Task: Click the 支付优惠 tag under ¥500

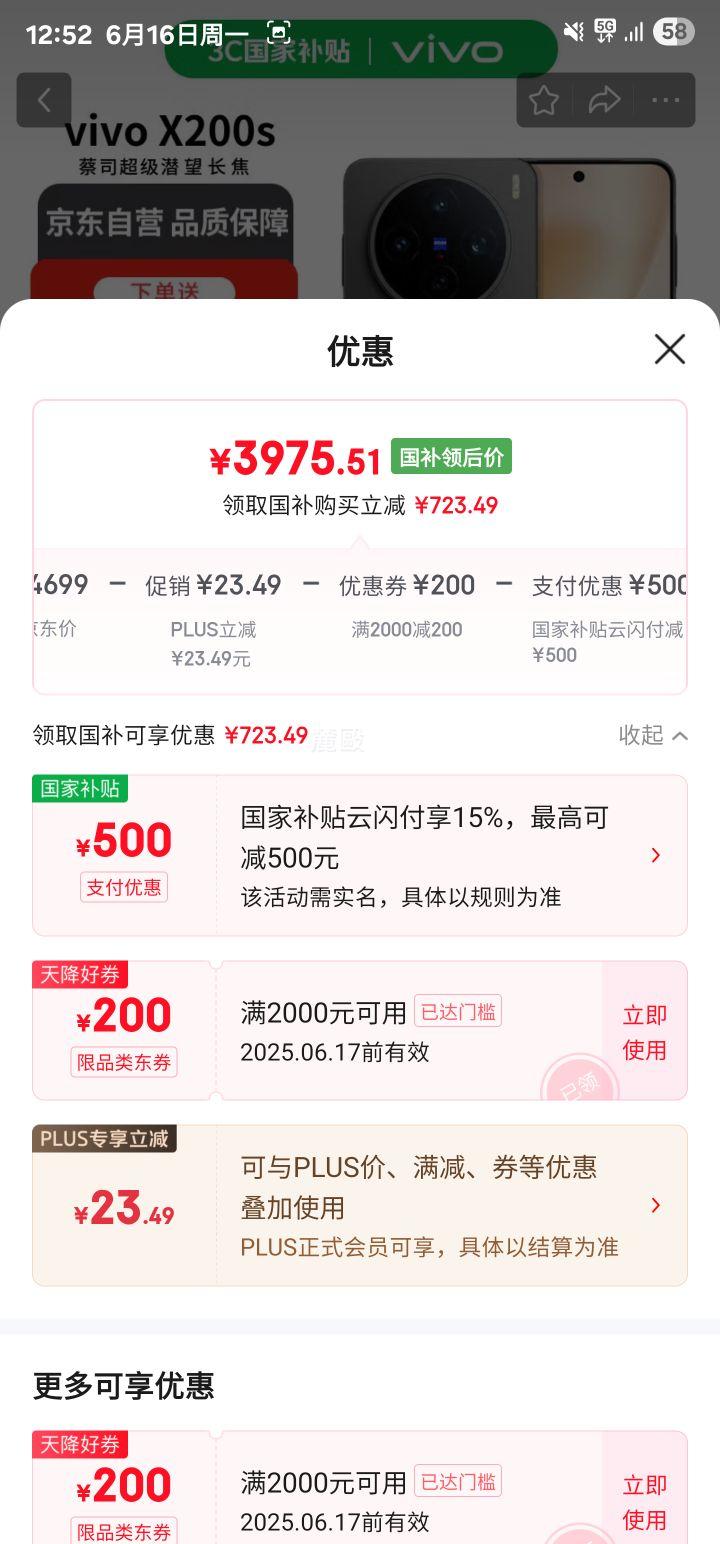Action: (x=124, y=888)
